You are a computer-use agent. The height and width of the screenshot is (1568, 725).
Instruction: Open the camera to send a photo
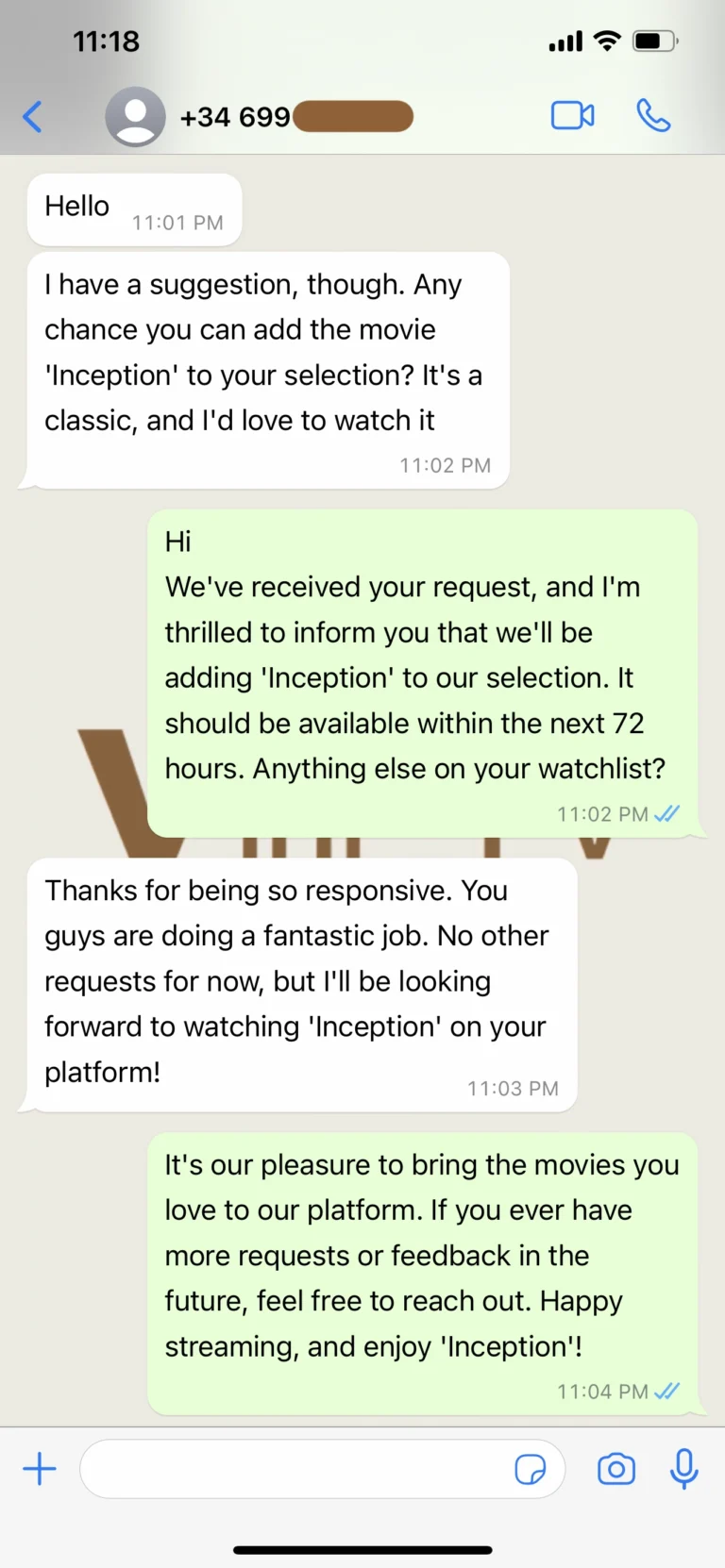click(616, 1469)
